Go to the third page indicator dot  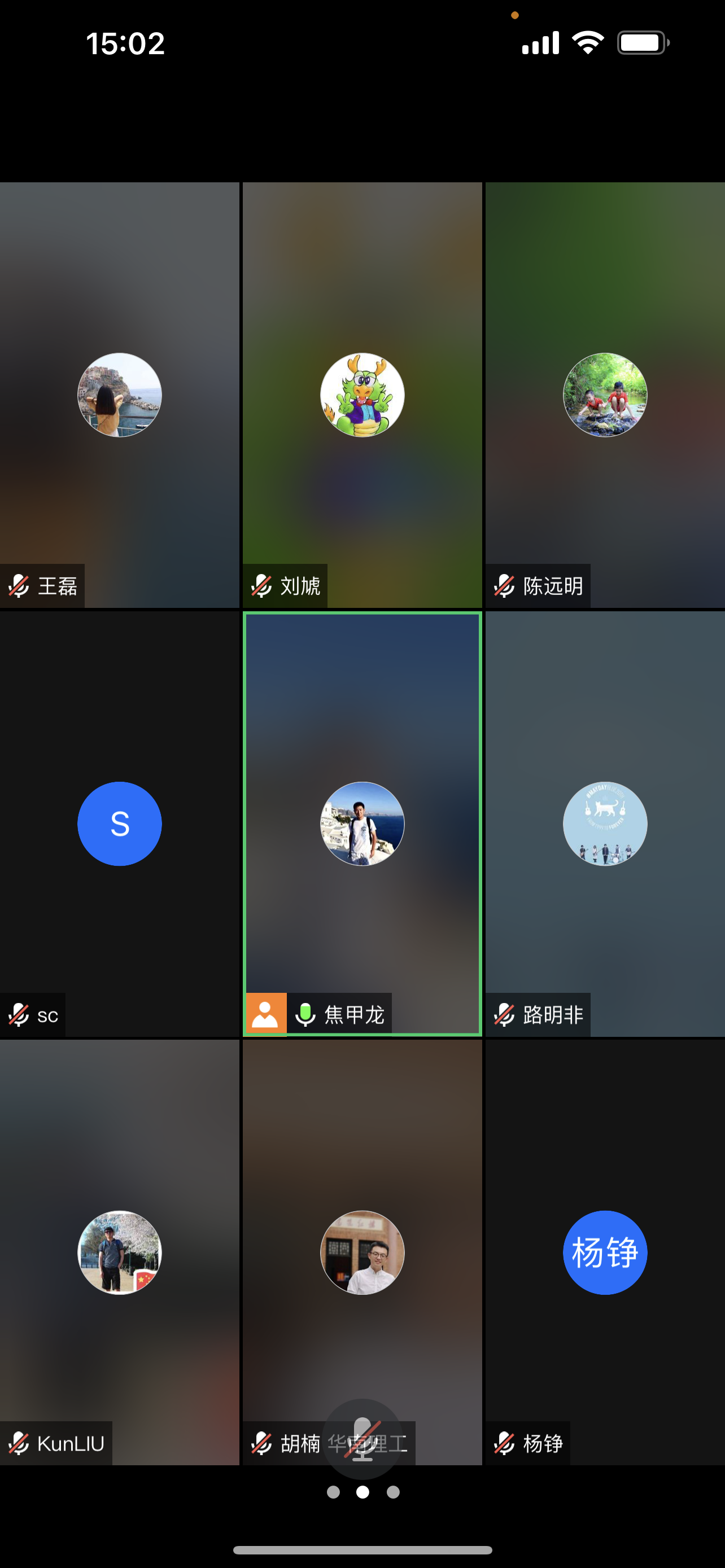[393, 1492]
